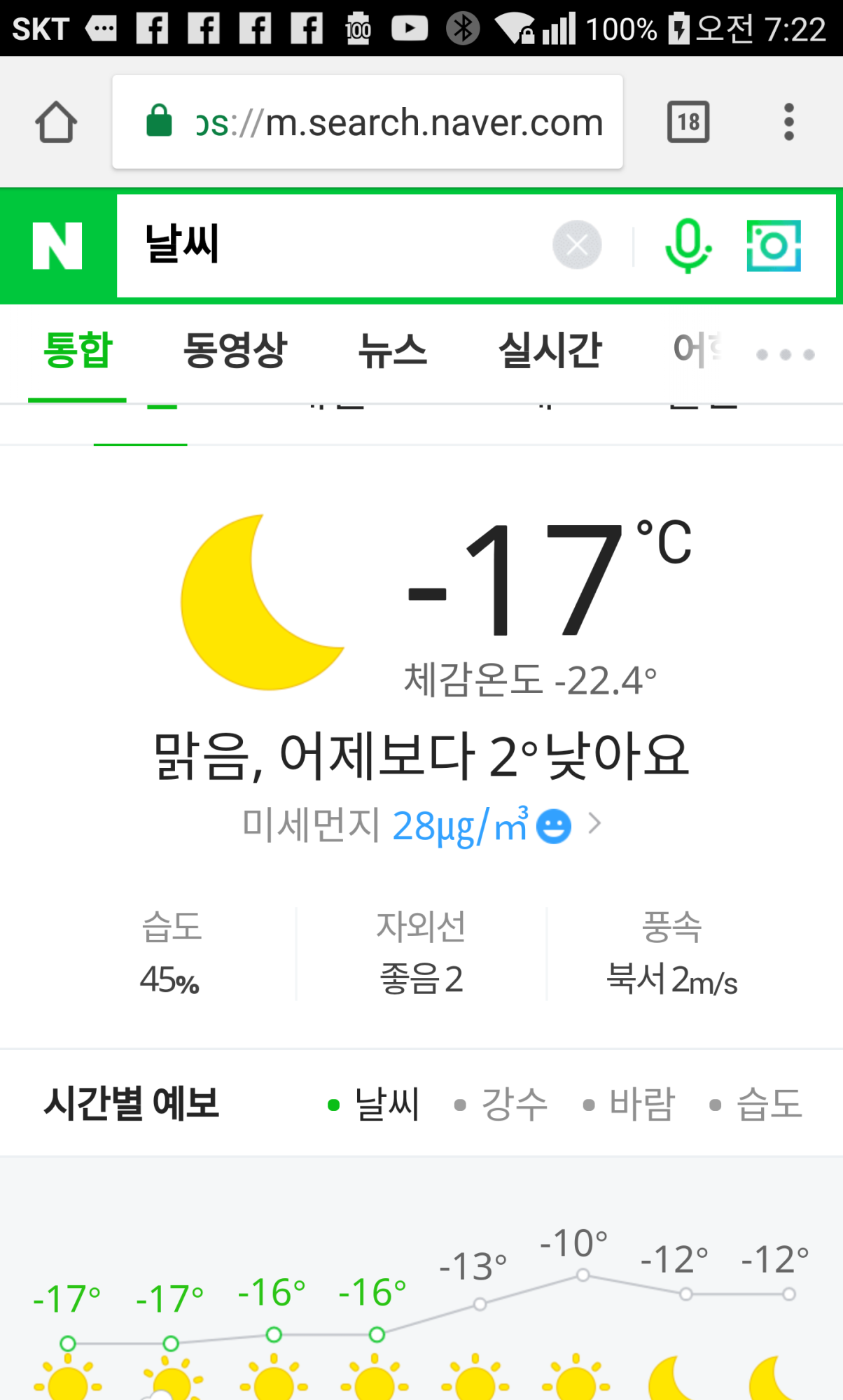
Task: Open the camera smart lens search
Action: [x=774, y=245]
